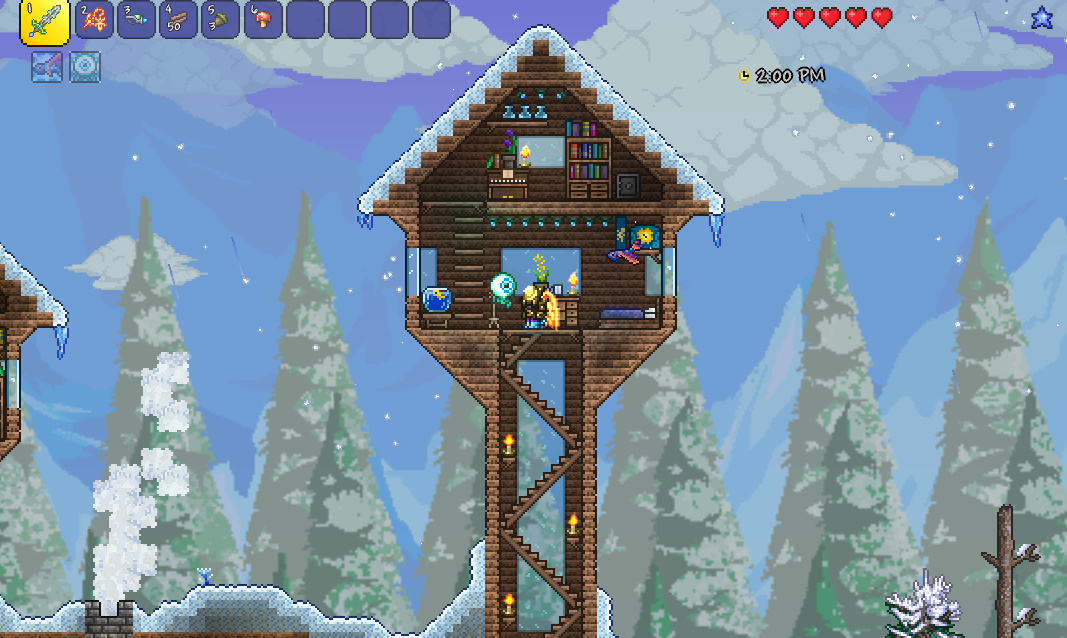The height and width of the screenshot is (638, 1067).
Task: Select the tool in hotbar slot 3
Action: [x=136, y=20]
